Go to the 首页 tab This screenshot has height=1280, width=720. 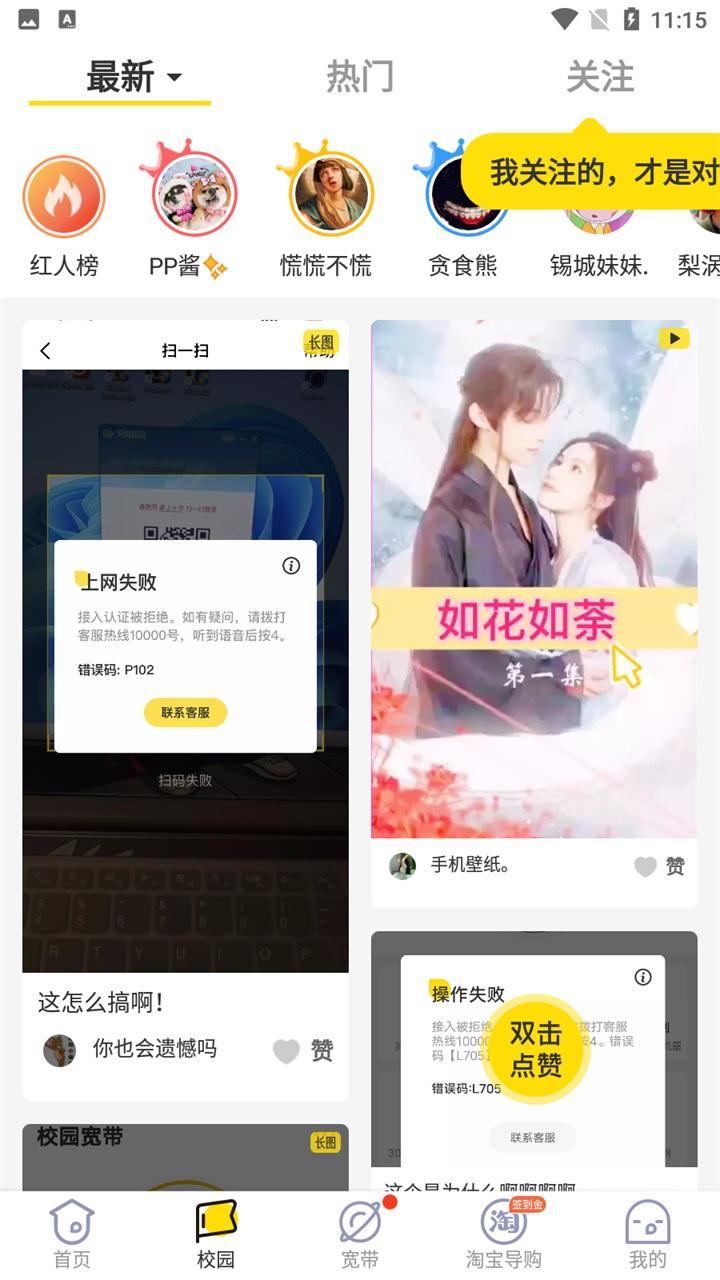click(x=72, y=1235)
